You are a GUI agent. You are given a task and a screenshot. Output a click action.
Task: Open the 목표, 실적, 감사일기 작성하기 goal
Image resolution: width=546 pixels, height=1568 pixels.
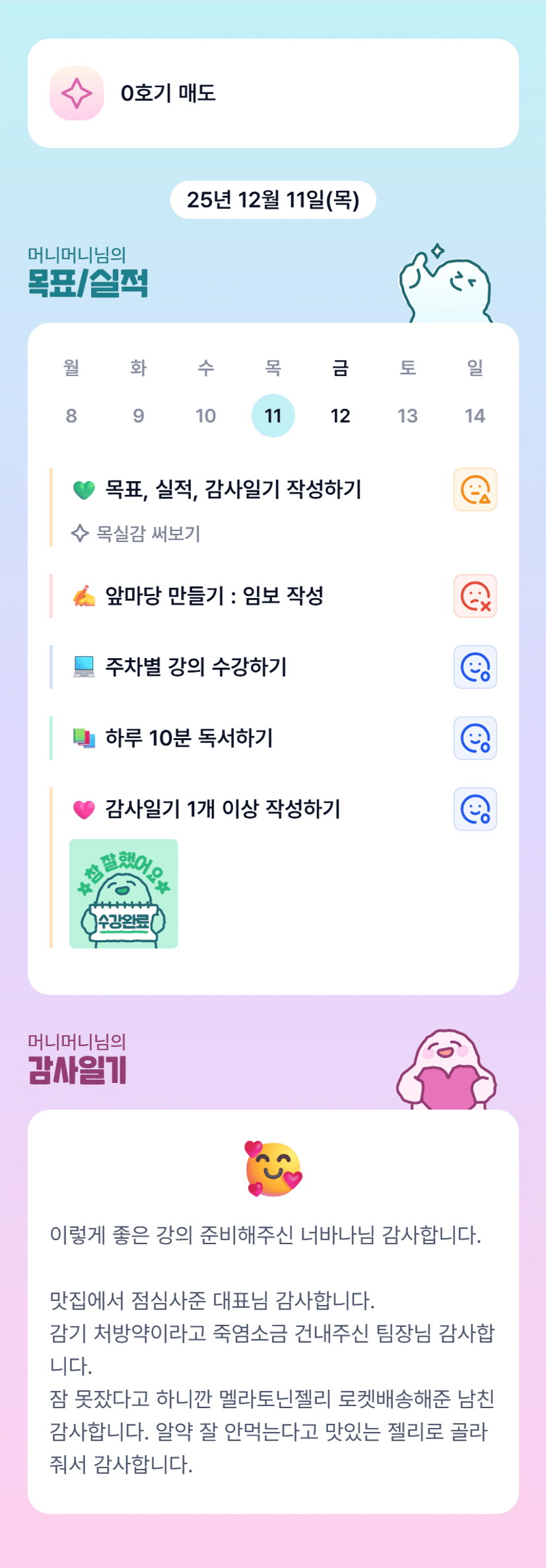(233, 490)
